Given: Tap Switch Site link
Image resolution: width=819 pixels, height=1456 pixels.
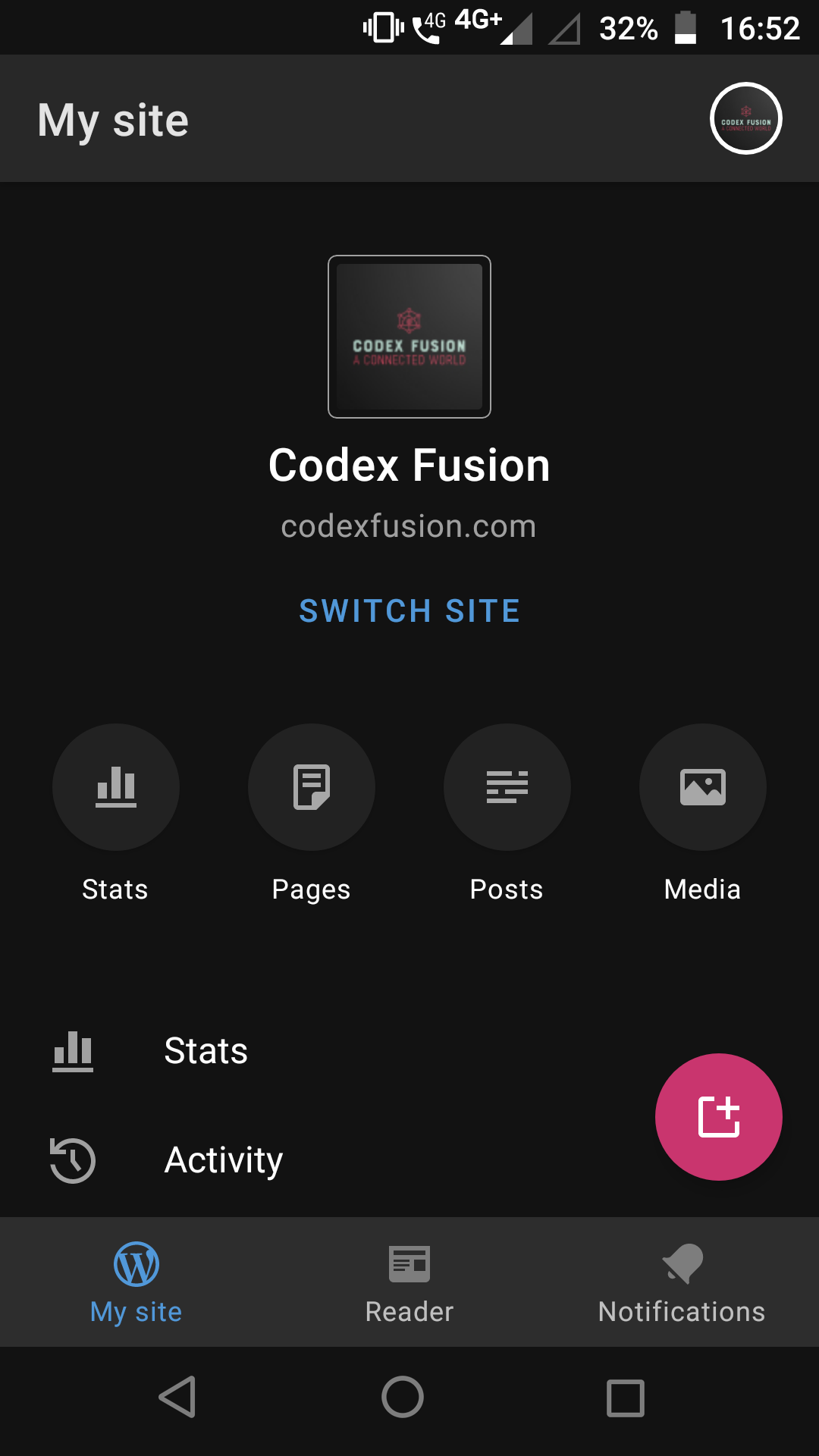Looking at the screenshot, I should coord(409,610).
